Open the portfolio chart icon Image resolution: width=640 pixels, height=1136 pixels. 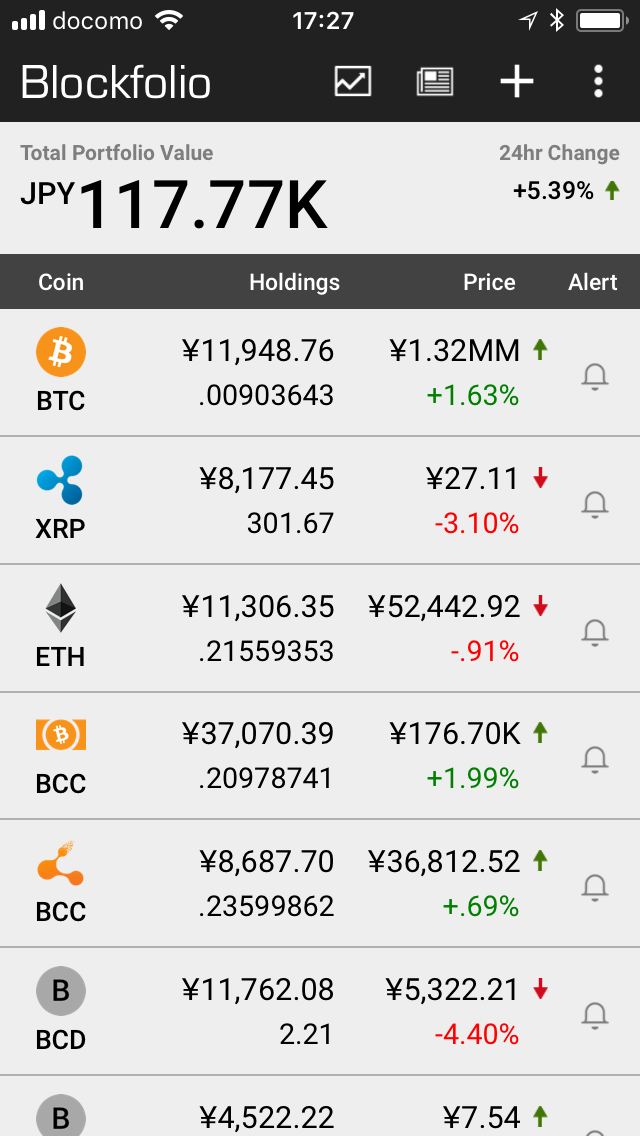pos(353,81)
